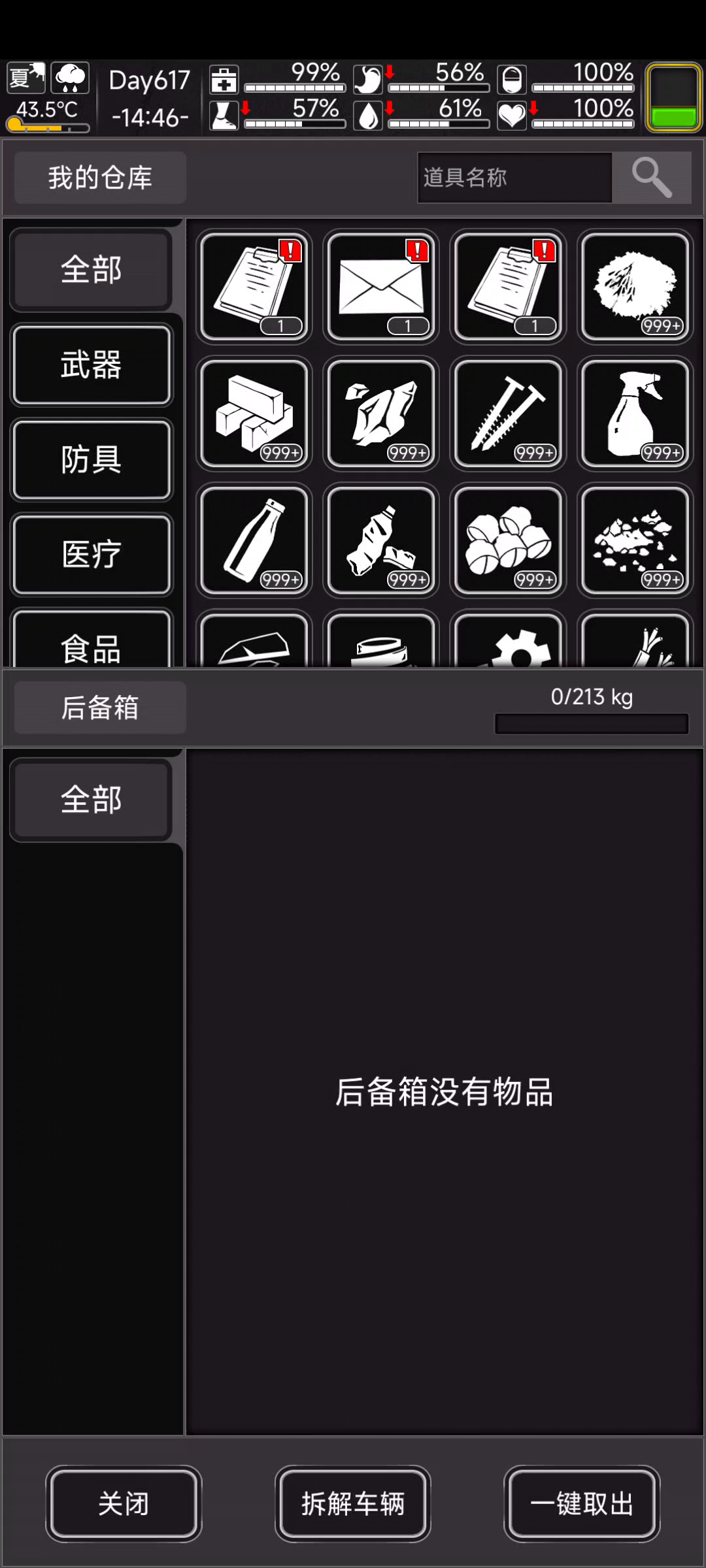Select the nails item tile
This screenshot has width=706, height=1568.
[x=508, y=413]
